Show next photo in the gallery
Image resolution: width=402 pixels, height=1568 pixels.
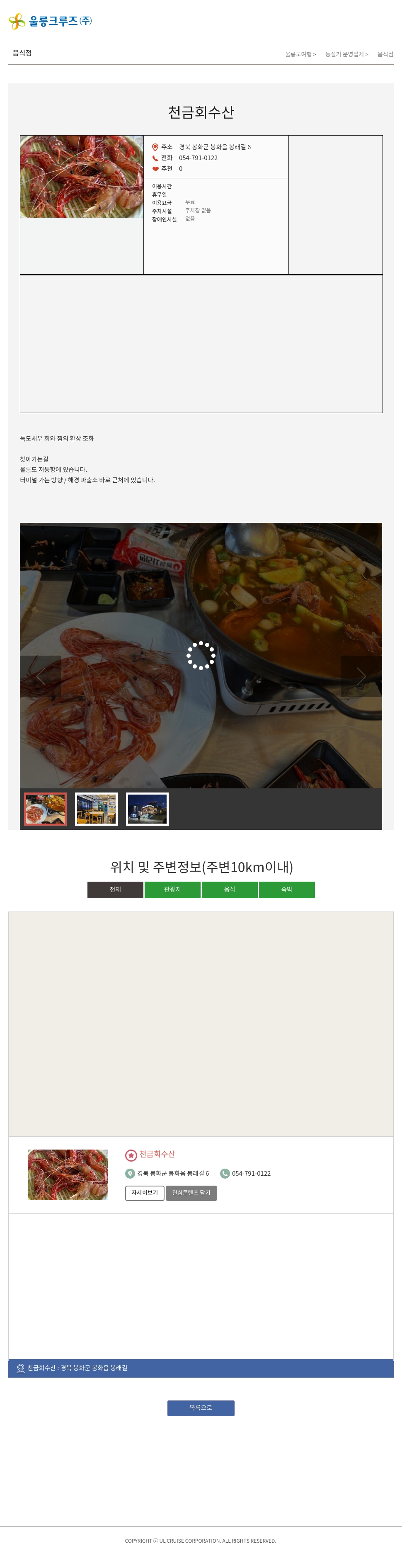click(361, 676)
